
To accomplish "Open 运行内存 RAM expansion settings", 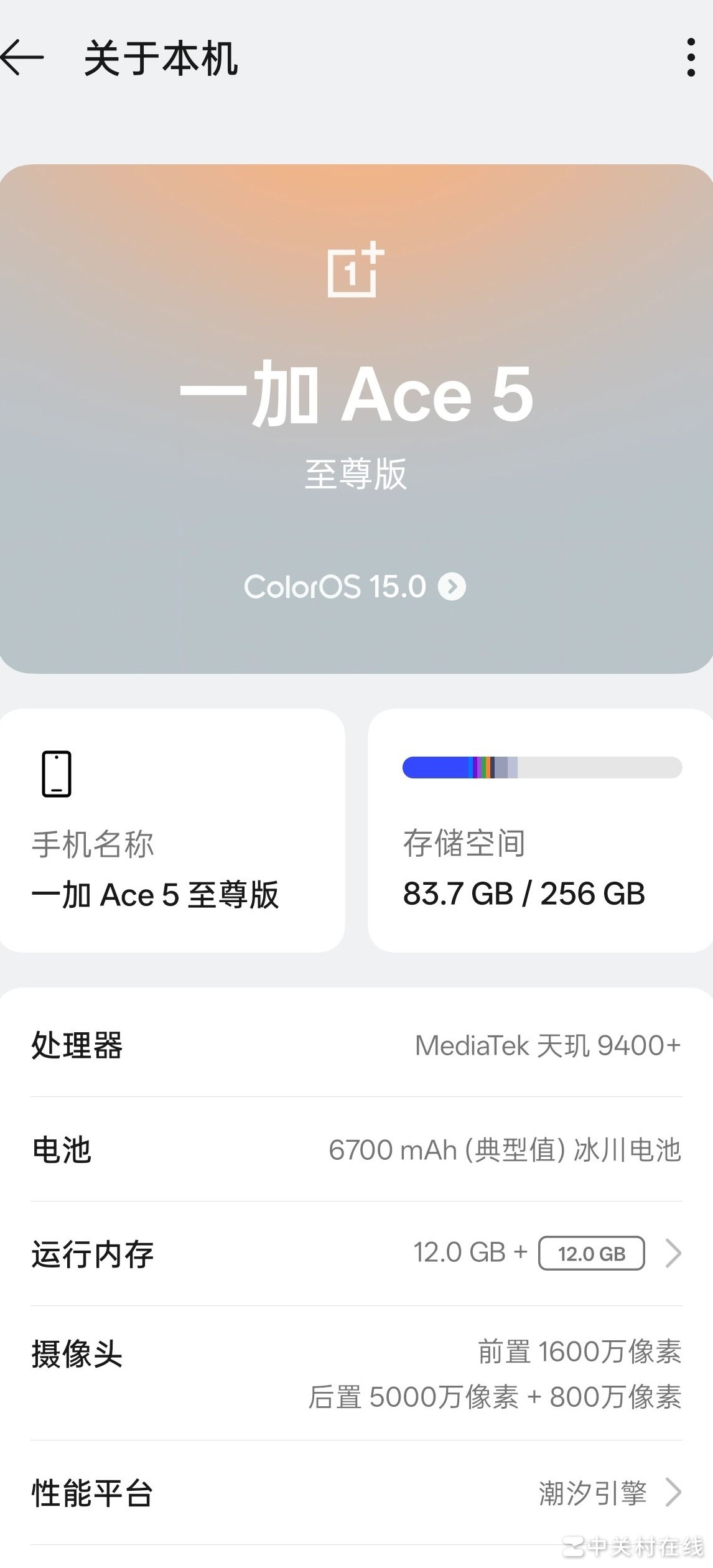I will 356,1253.
